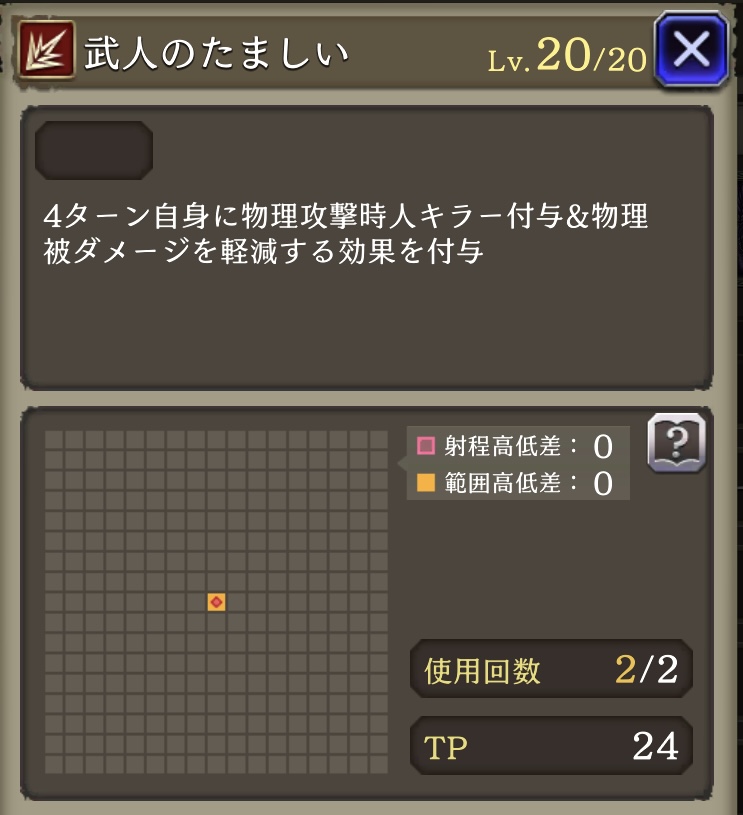Open the range help question-mark icon
The image size is (743, 815).
677,441
